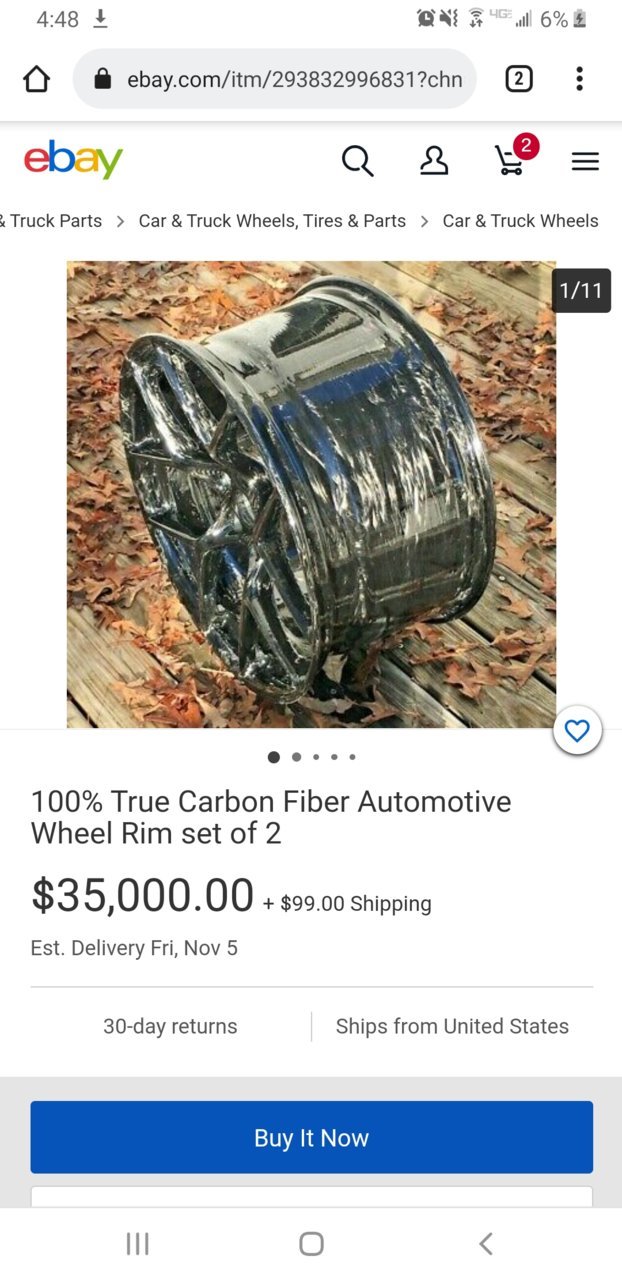Tap Buy It Now
The width and height of the screenshot is (622, 1279).
pyautogui.click(x=311, y=1137)
